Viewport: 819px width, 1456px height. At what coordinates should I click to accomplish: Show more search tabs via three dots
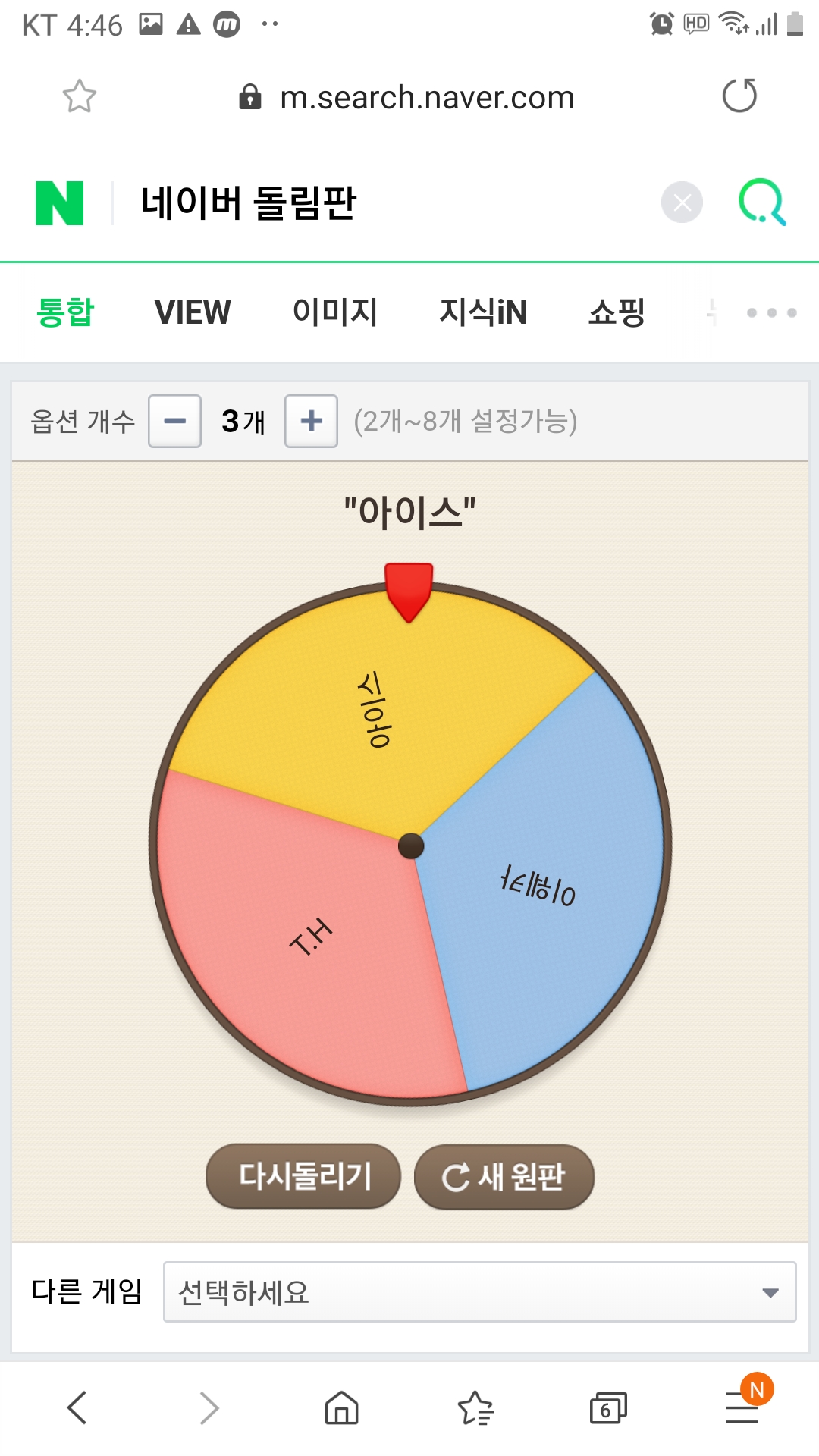click(x=771, y=312)
